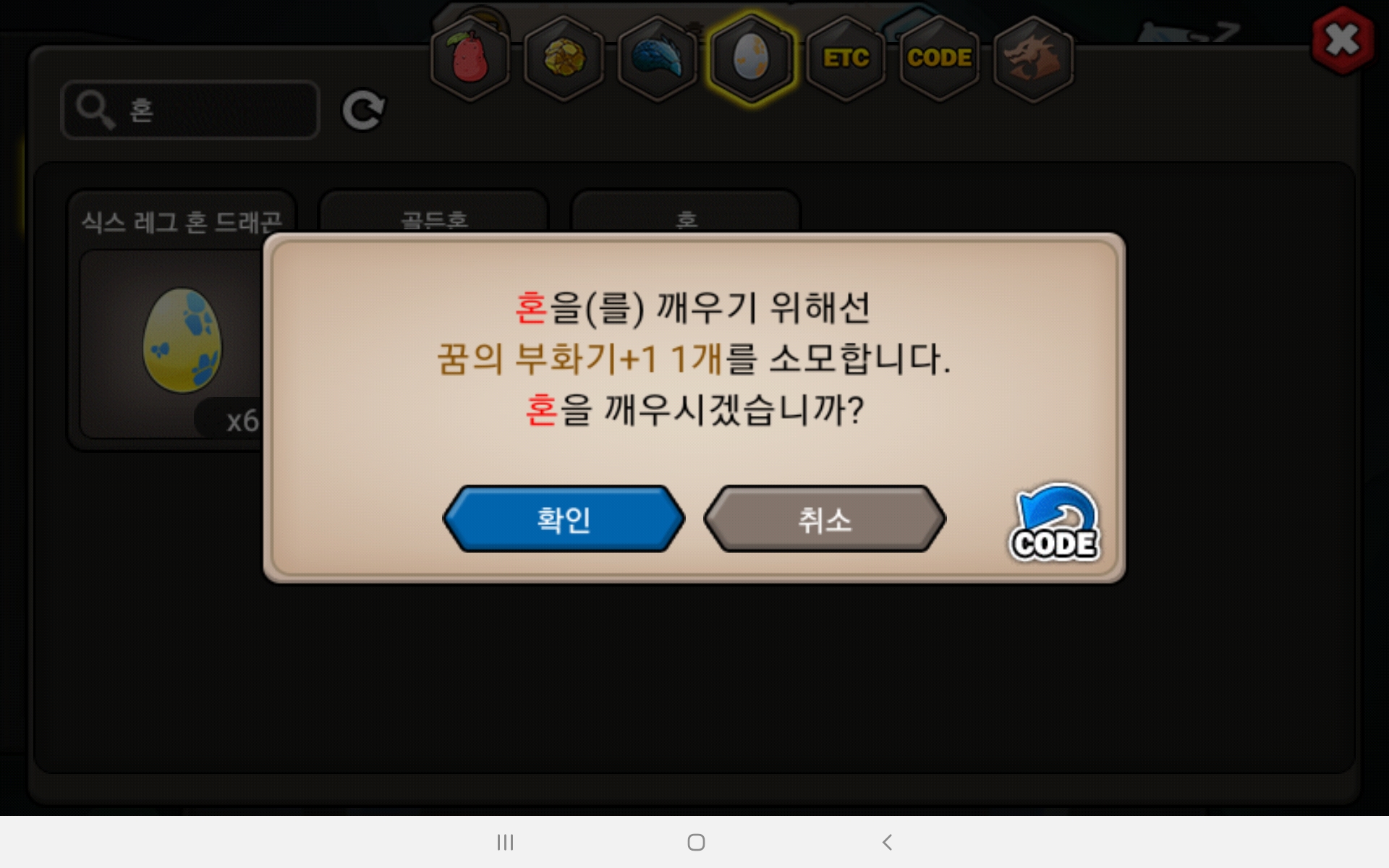
Task: Open the CODE tab
Action: point(939,58)
